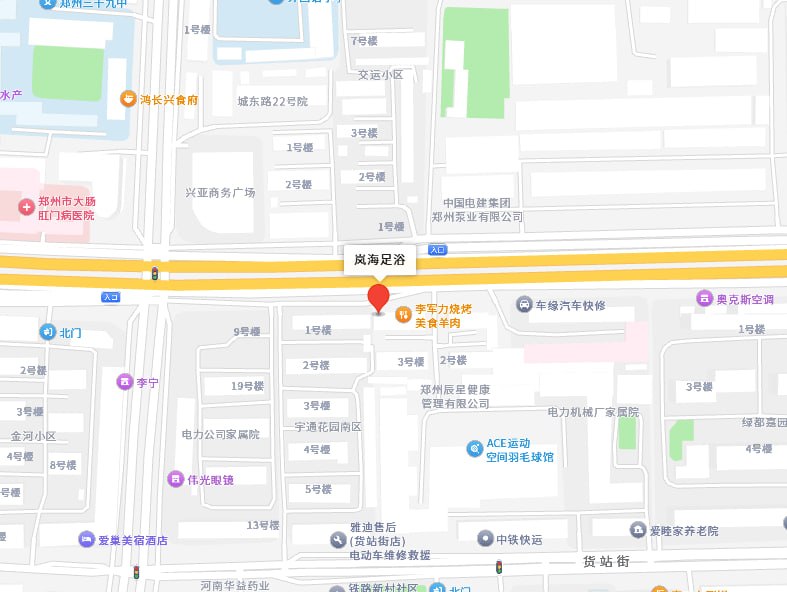The image size is (787, 592).
Task: Tap the red pin for 岚海足浴
Action: click(378, 298)
